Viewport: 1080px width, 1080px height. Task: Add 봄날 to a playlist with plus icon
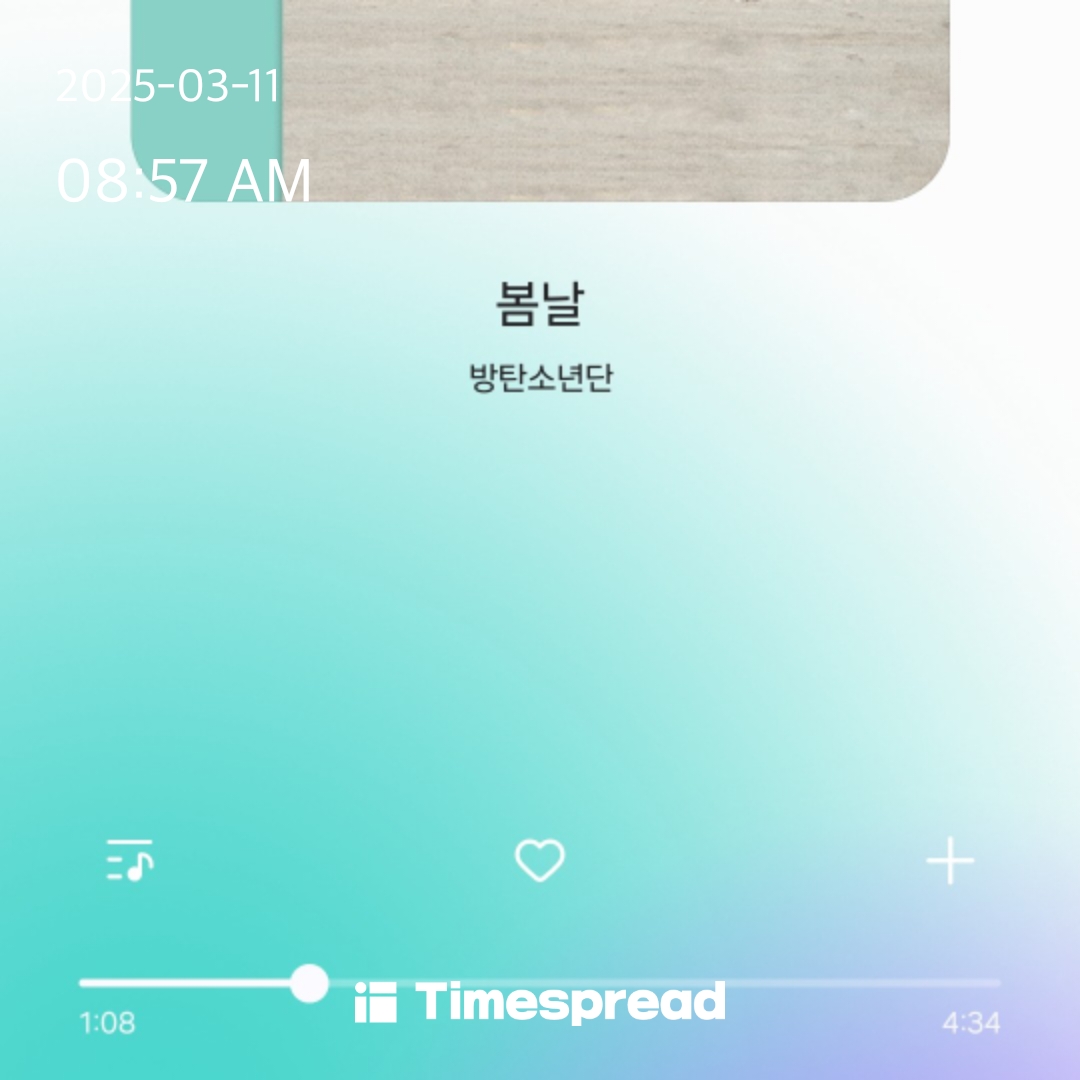pos(950,861)
